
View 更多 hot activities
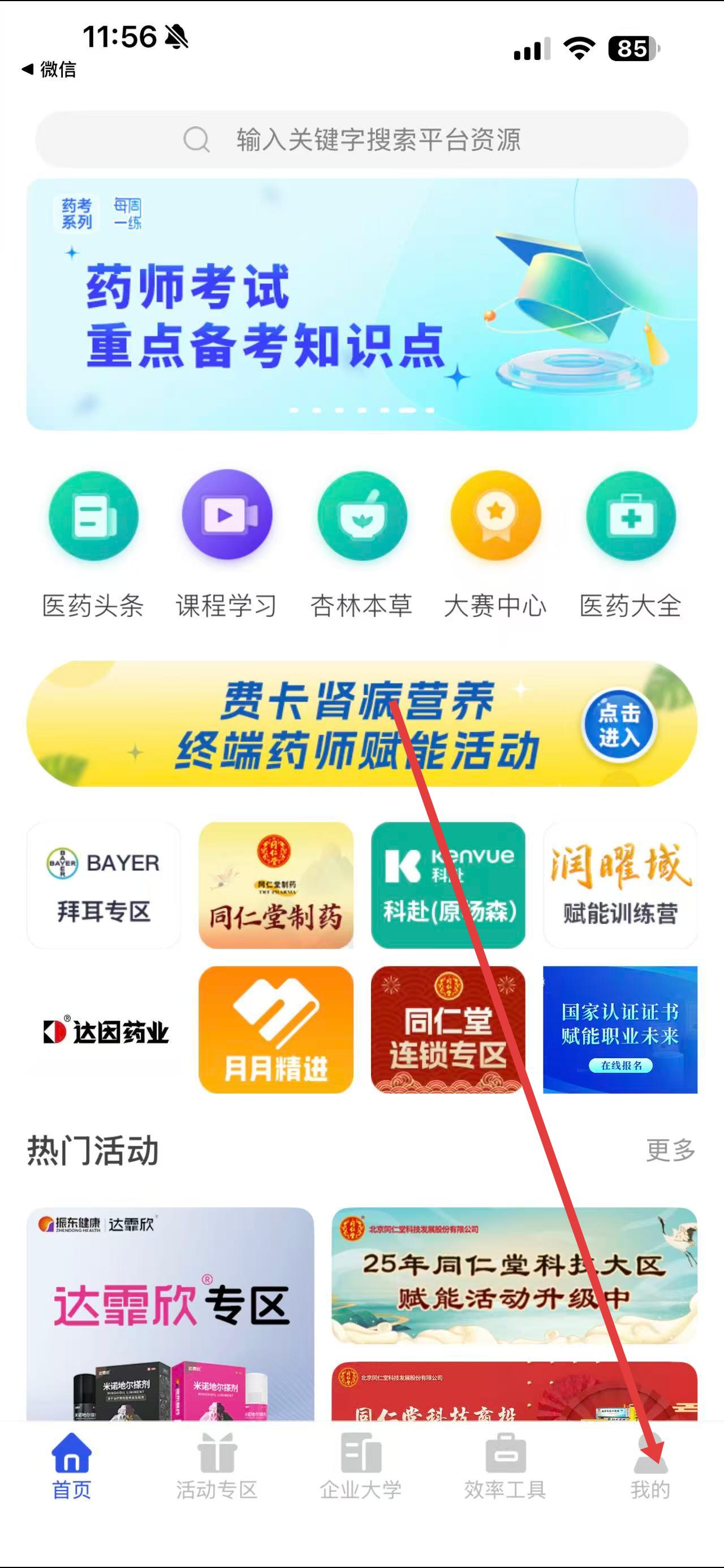(x=670, y=1150)
